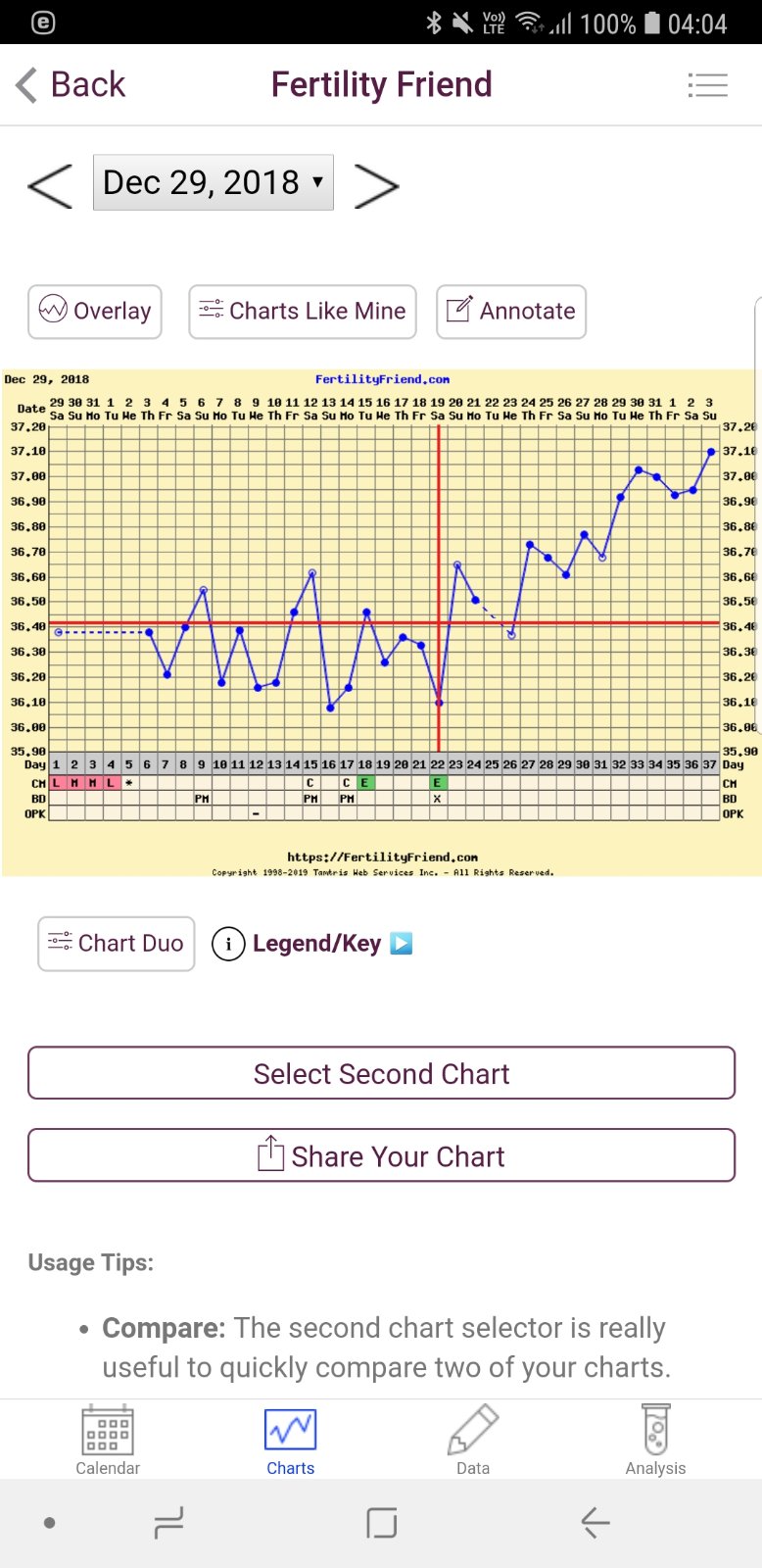Open system recent apps
This screenshot has width=762, height=1568.
tap(168, 1523)
